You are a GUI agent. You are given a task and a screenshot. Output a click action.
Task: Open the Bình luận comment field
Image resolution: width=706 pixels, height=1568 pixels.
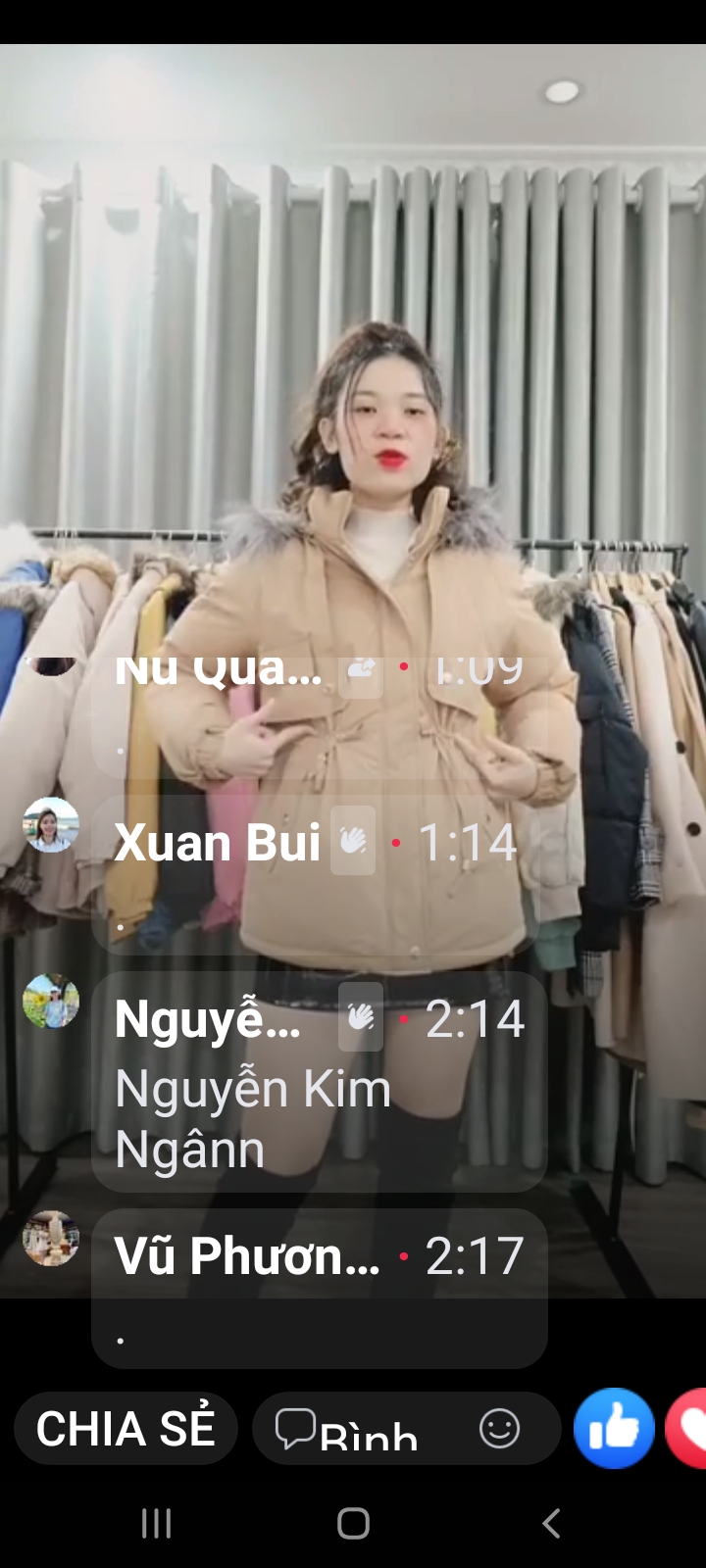368,1430
